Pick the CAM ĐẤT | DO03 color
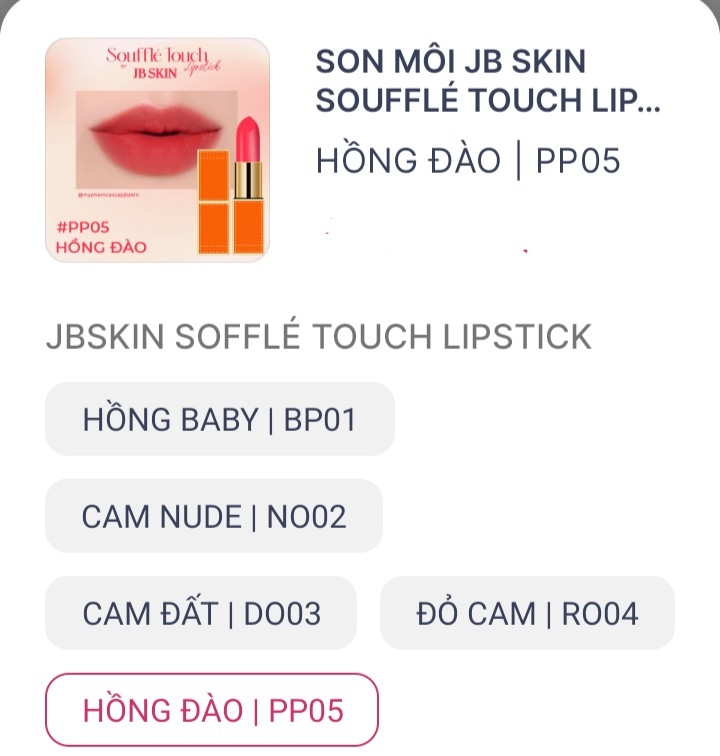The height and width of the screenshot is (756, 720). [201, 613]
